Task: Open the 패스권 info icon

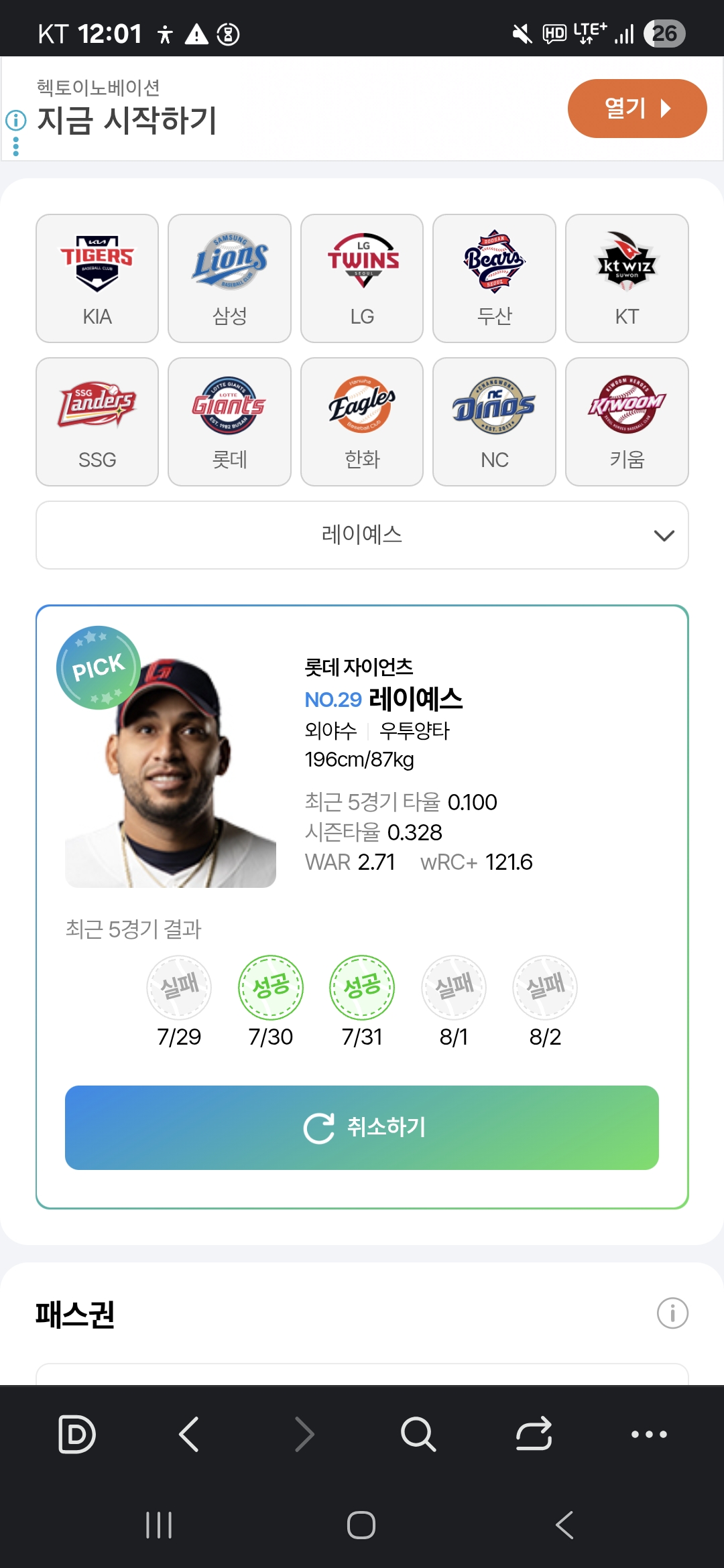Action: click(672, 1313)
